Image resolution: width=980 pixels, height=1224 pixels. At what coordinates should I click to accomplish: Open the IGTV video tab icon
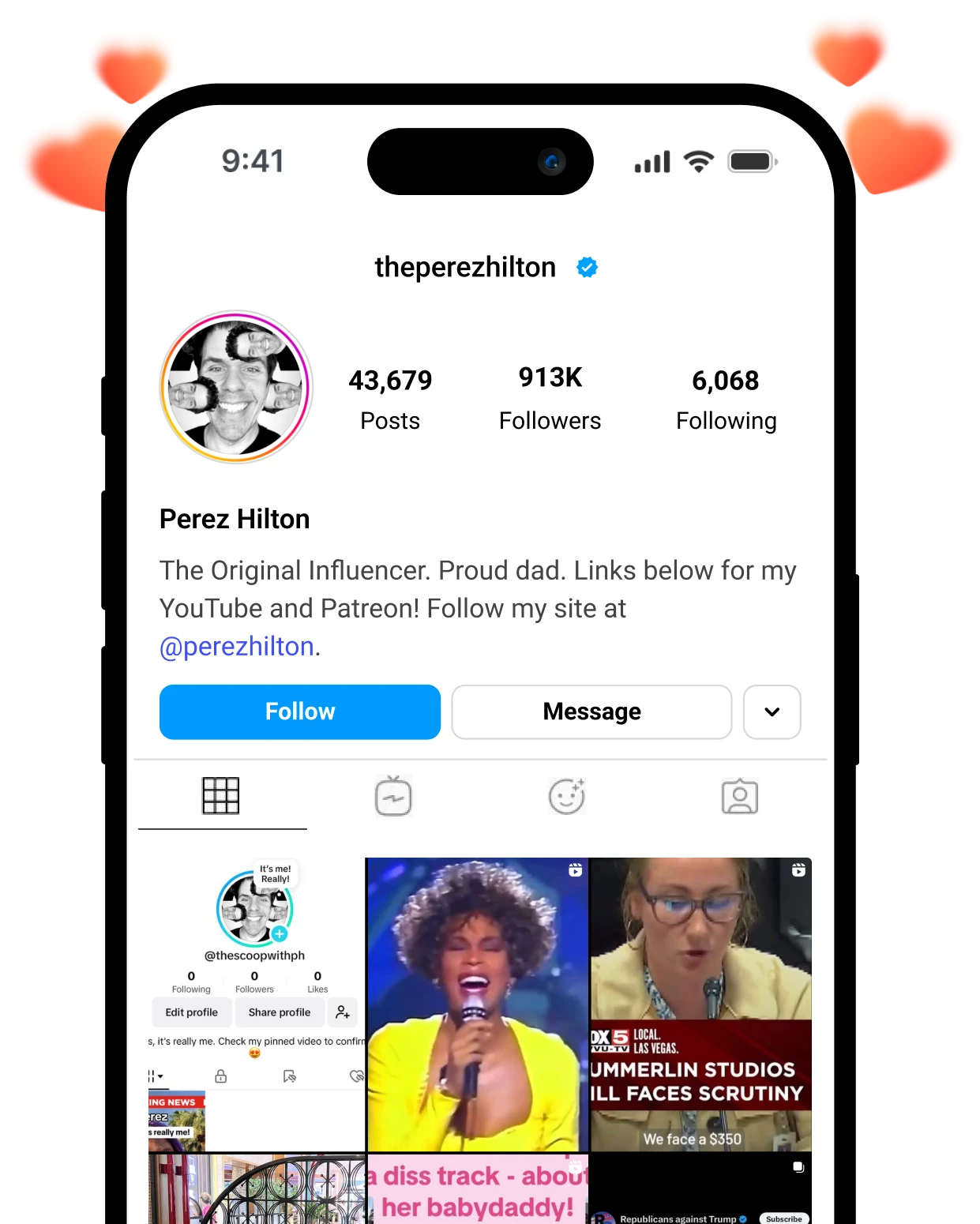tap(393, 797)
